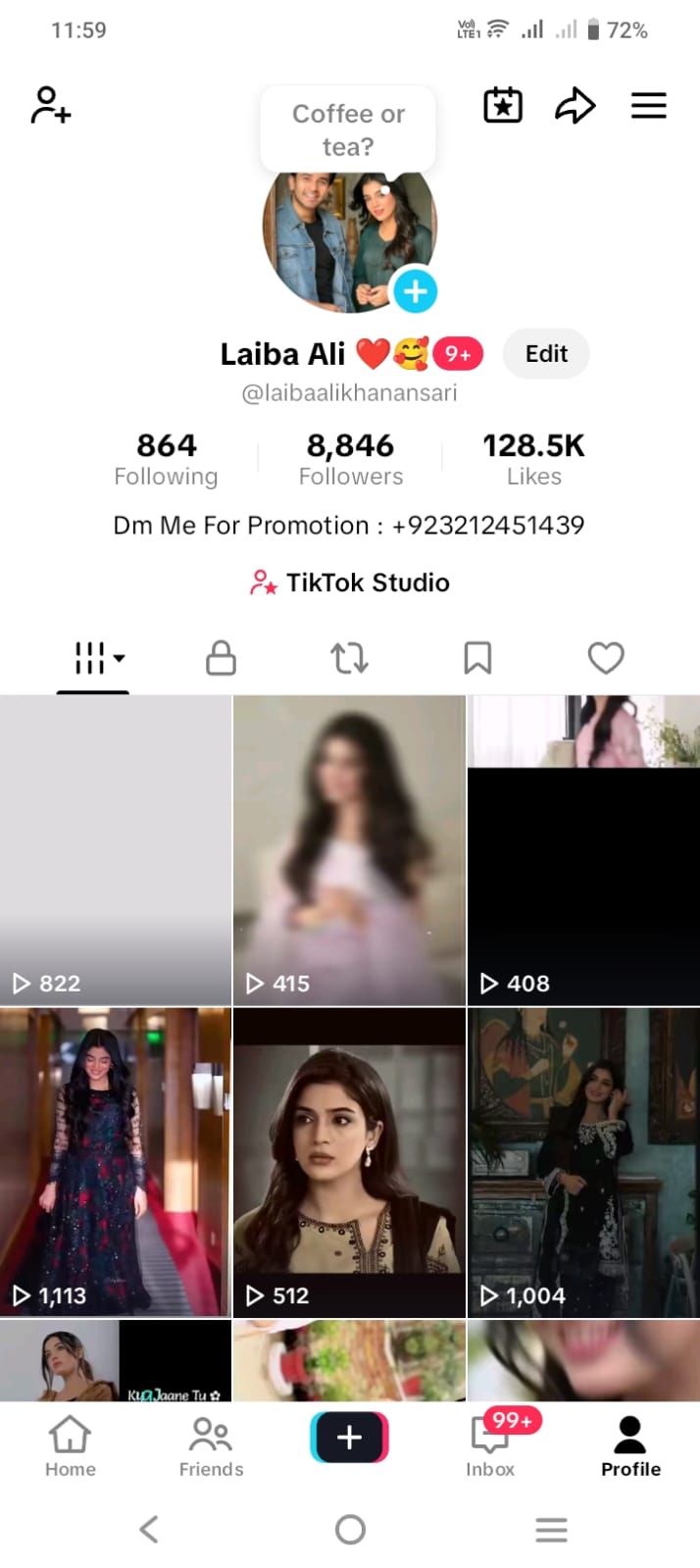Open the hamburger menu
The width and height of the screenshot is (700, 1568).
point(648,105)
